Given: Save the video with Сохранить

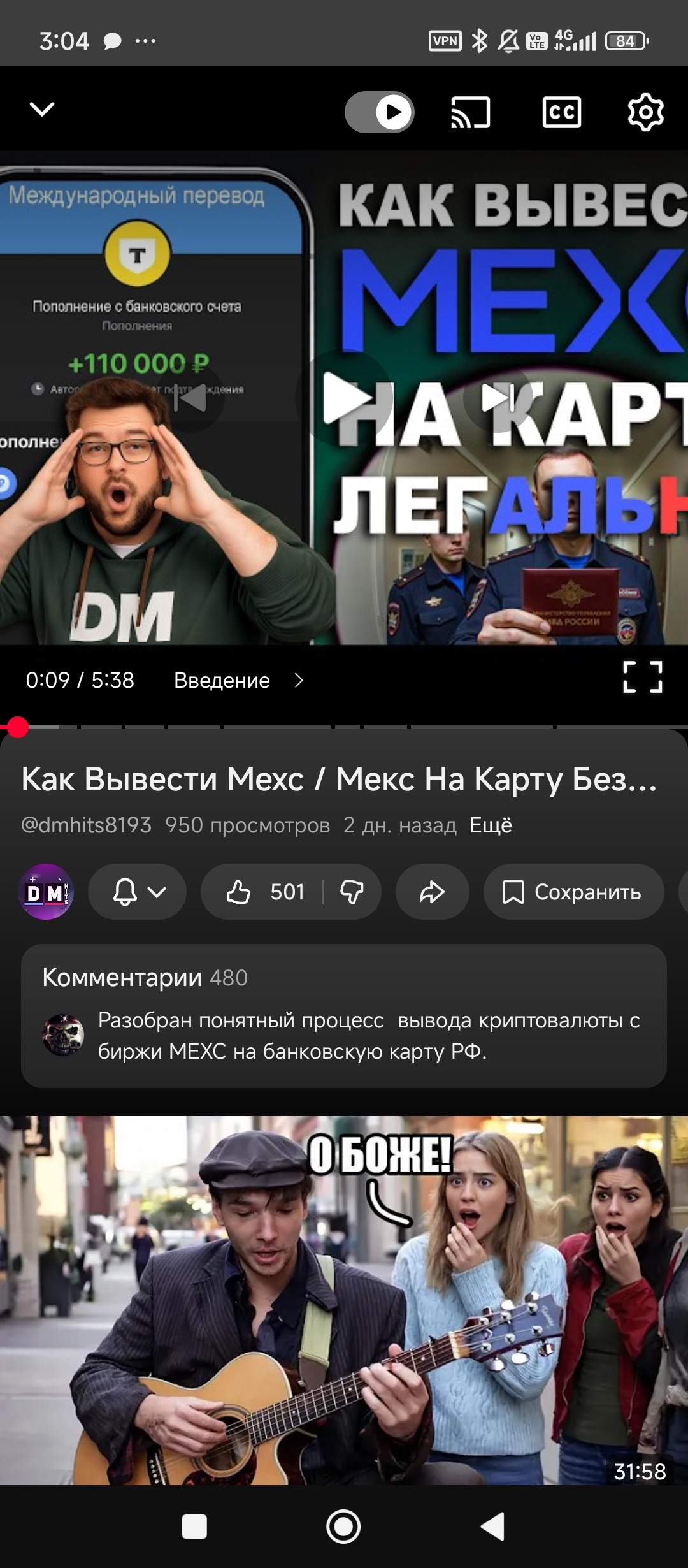Looking at the screenshot, I should pyautogui.click(x=573, y=892).
